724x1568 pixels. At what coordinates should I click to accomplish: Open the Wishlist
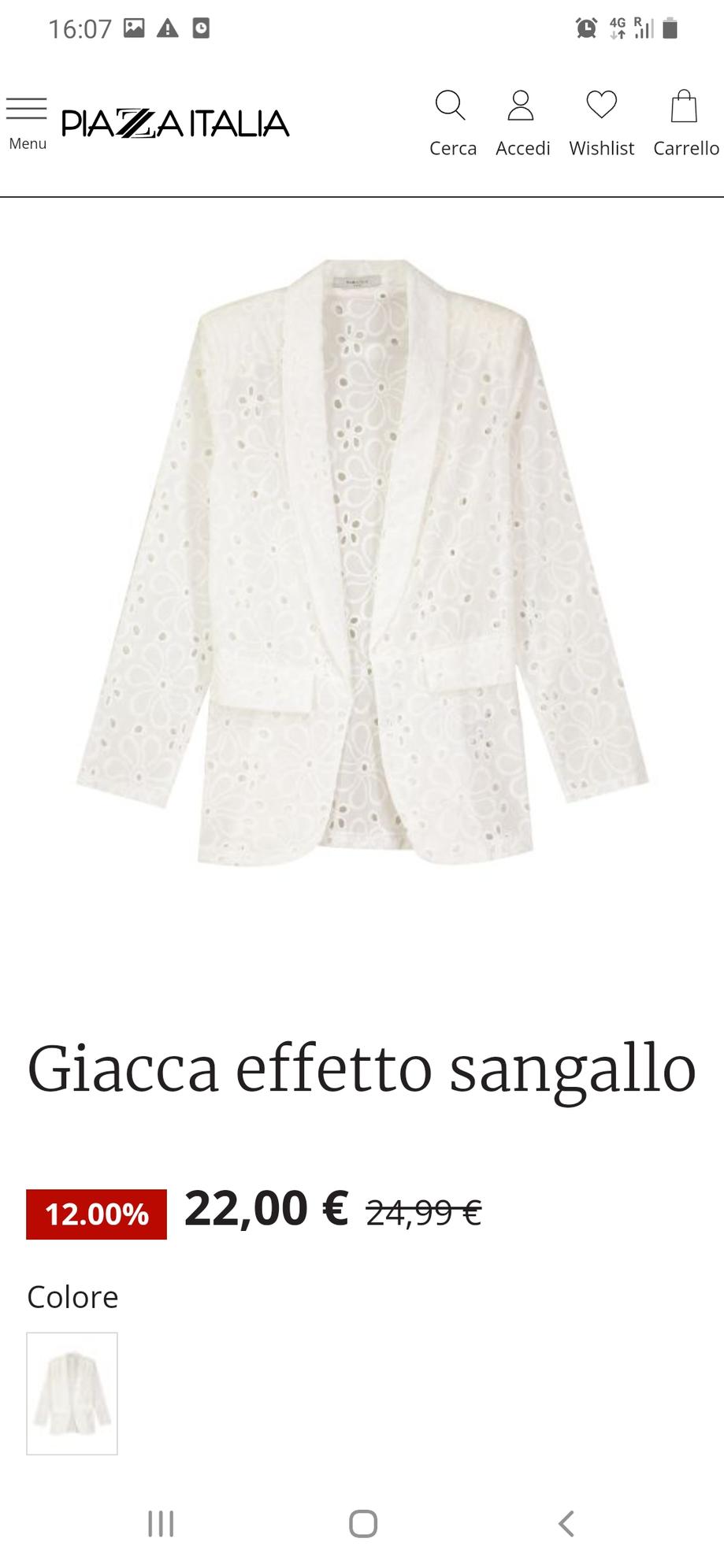click(602, 124)
